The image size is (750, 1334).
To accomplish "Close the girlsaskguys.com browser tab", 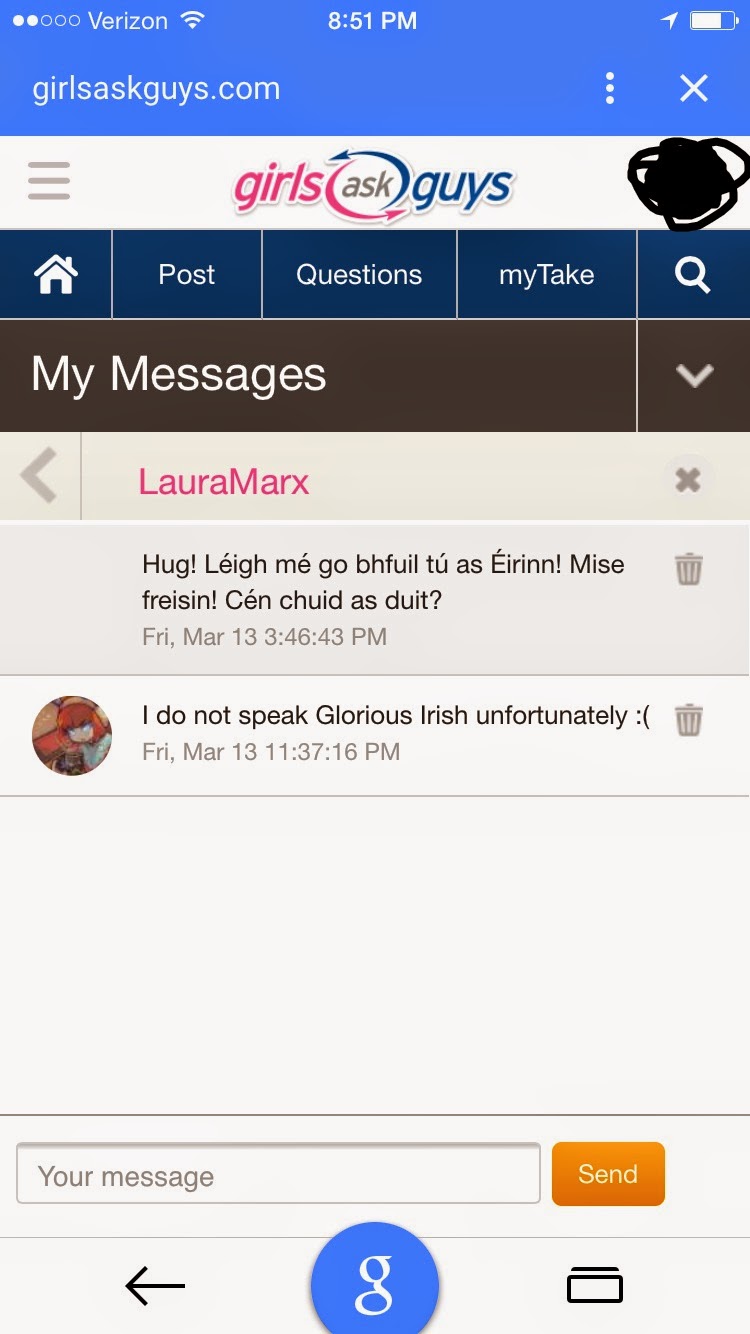I will click(694, 88).
